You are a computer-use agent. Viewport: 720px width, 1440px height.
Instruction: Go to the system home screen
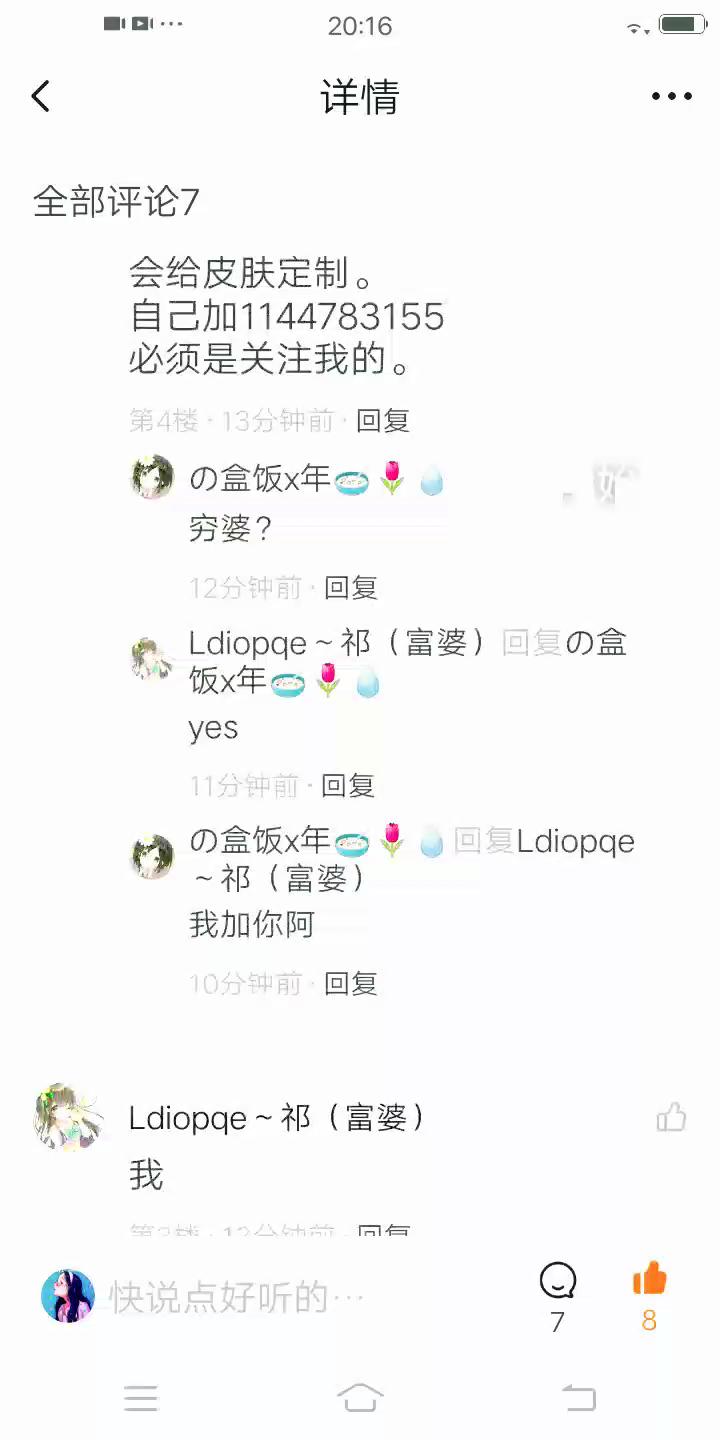point(360,1398)
